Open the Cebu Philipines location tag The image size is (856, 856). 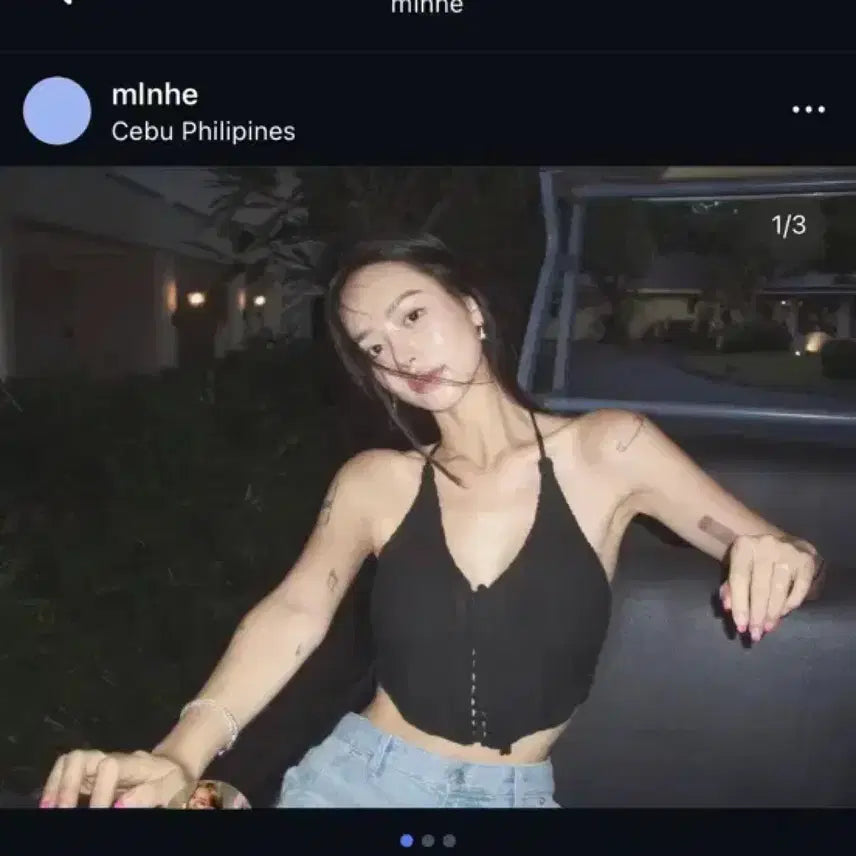203,131
